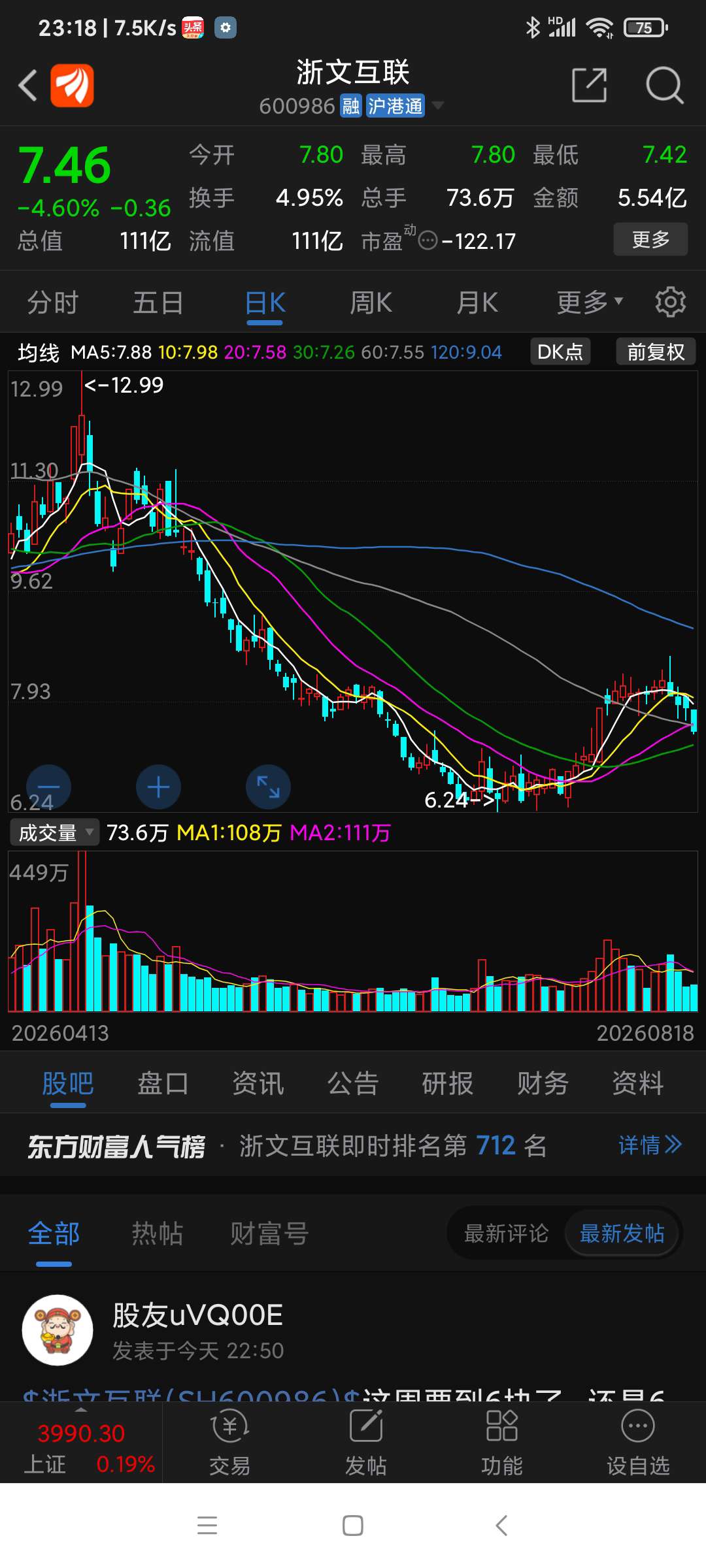706x1568 pixels.
Task: Tap 更多 to see more quote data
Action: pyautogui.click(x=650, y=239)
